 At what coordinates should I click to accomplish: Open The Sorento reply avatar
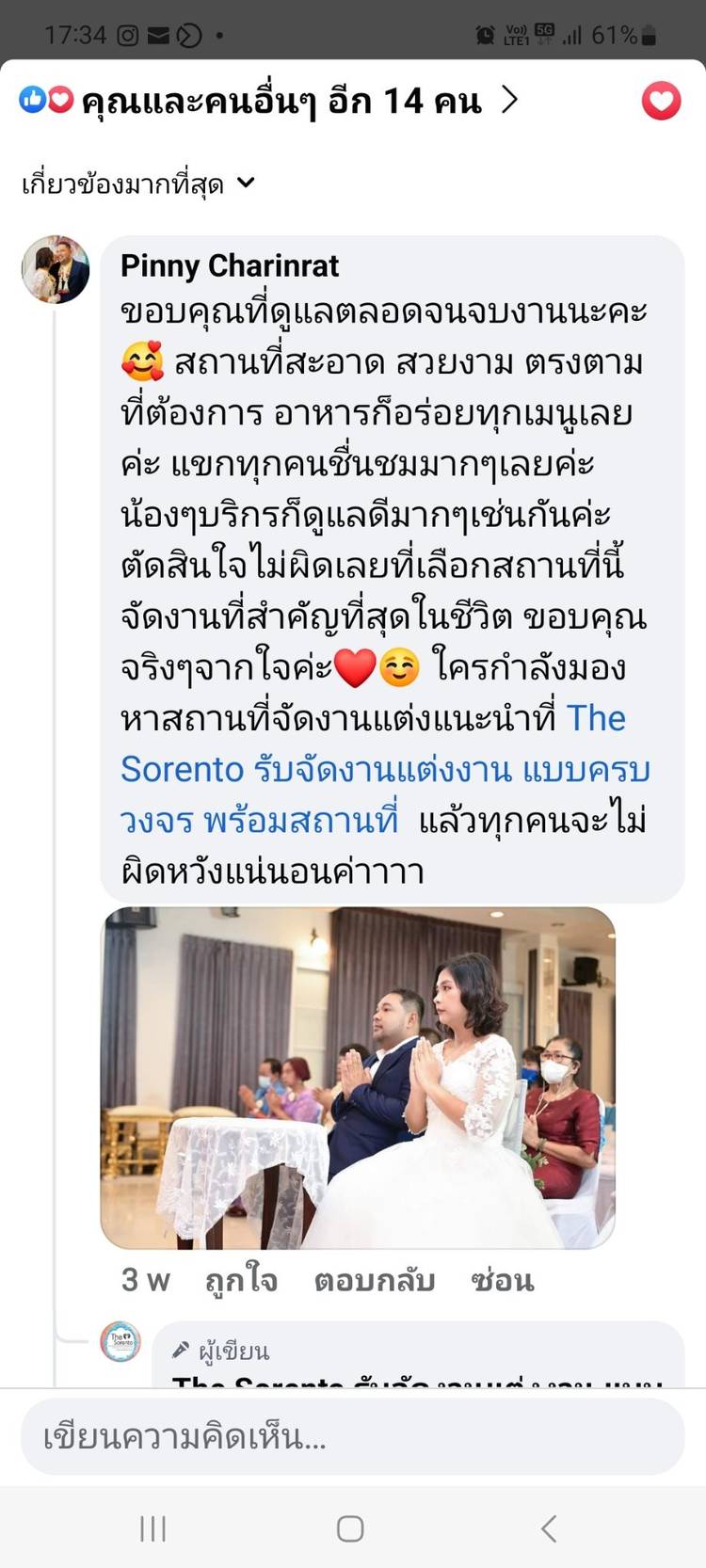click(x=120, y=1342)
